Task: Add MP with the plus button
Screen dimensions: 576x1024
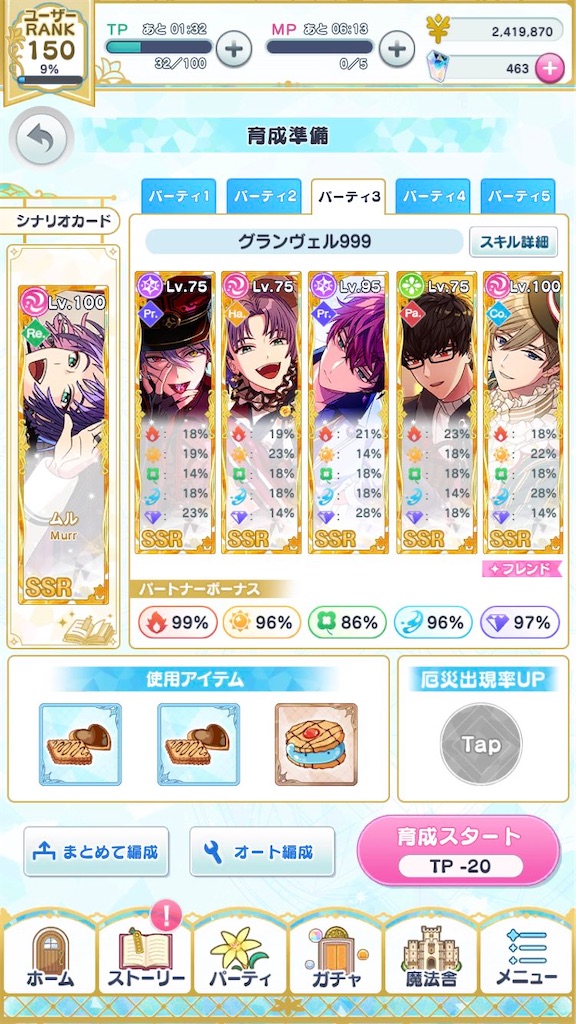Action: click(396, 48)
